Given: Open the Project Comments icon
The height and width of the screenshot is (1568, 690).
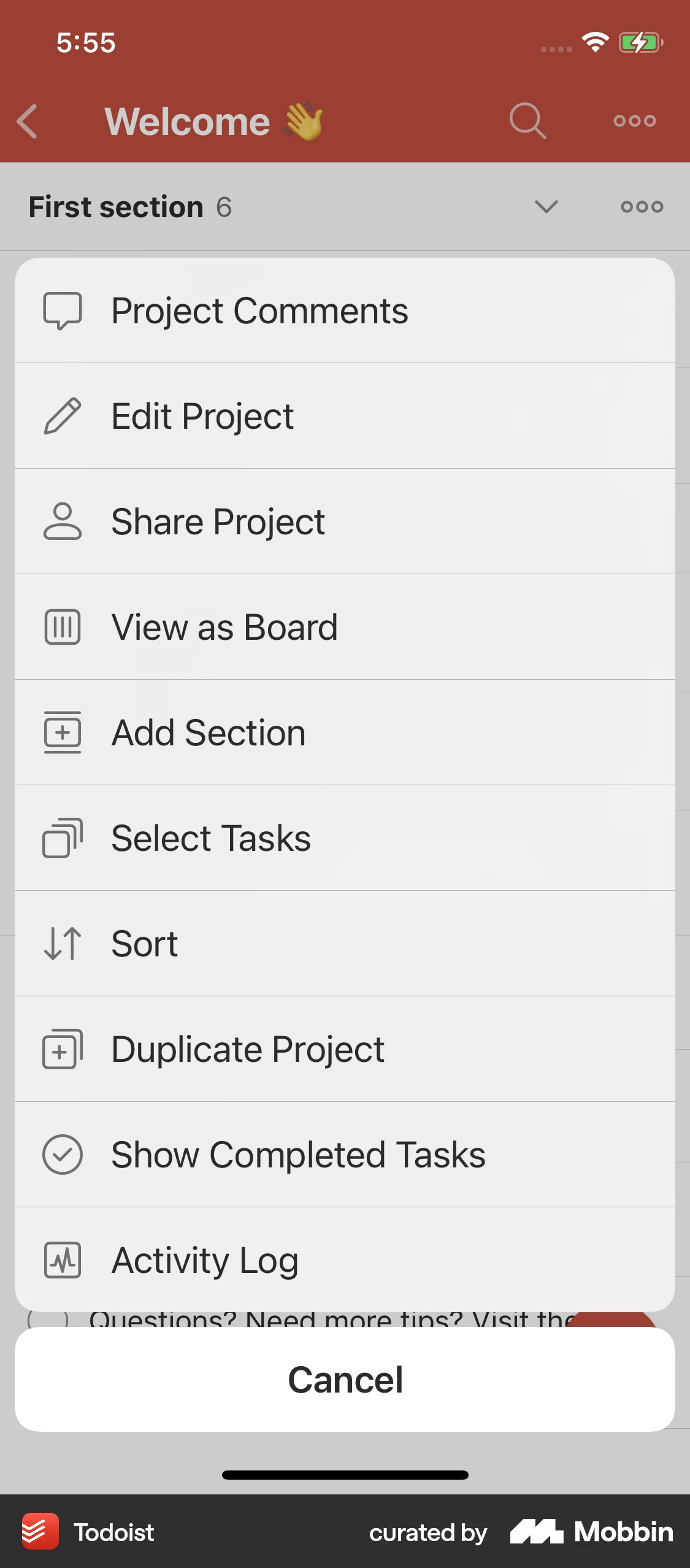Looking at the screenshot, I should (x=62, y=311).
